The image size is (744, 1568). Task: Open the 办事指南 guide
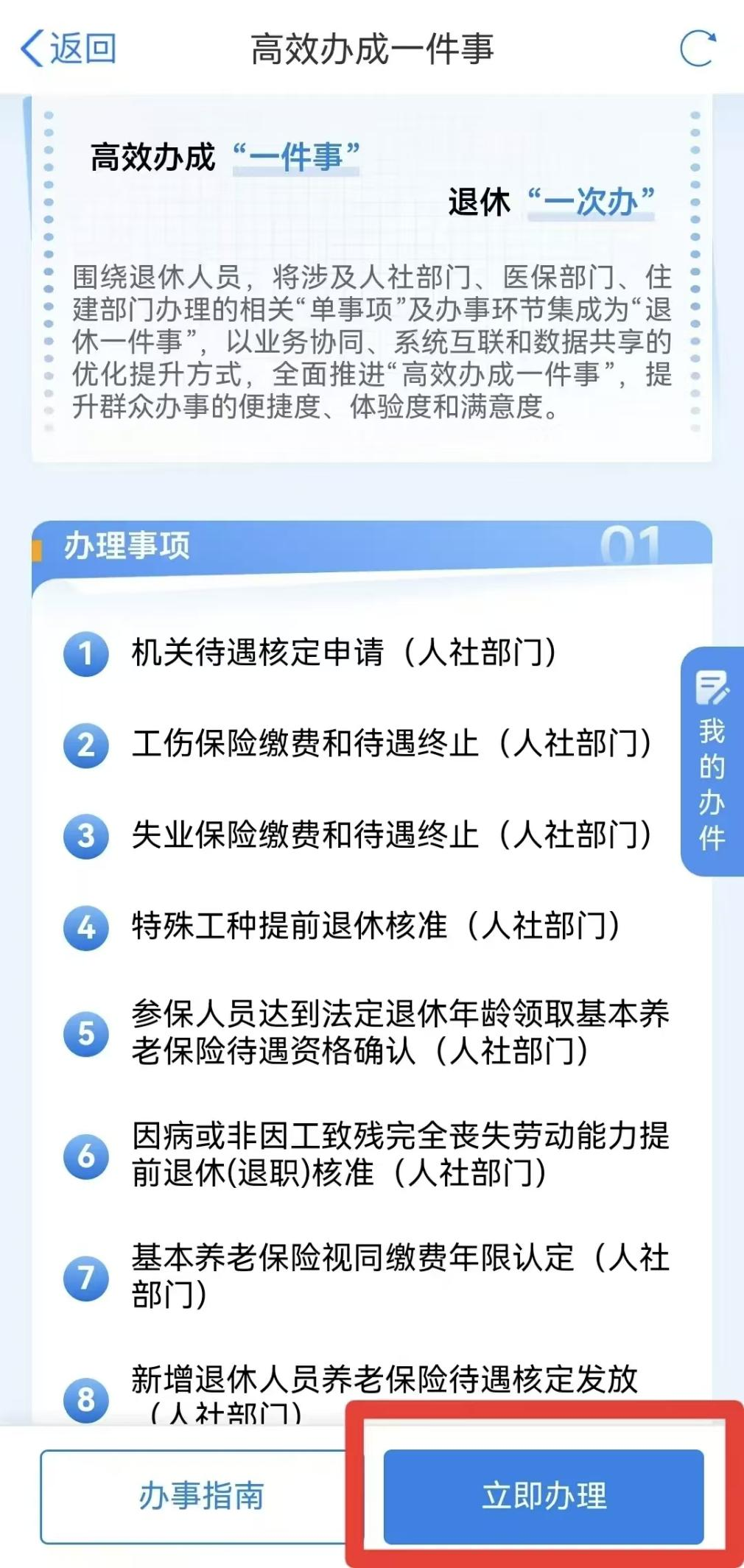[x=200, y=1497]
